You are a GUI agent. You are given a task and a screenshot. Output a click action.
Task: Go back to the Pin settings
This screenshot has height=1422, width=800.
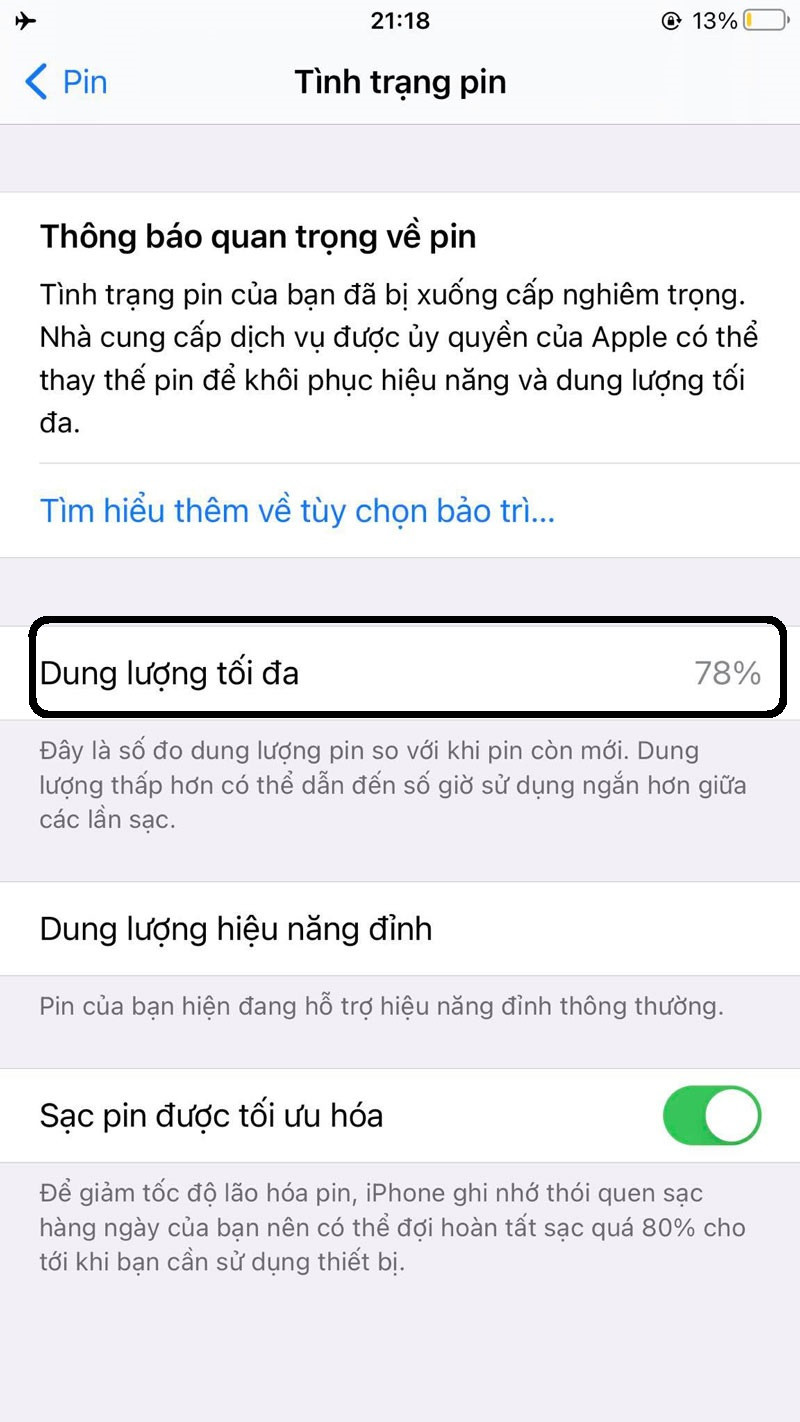click(x=66, y=82)
